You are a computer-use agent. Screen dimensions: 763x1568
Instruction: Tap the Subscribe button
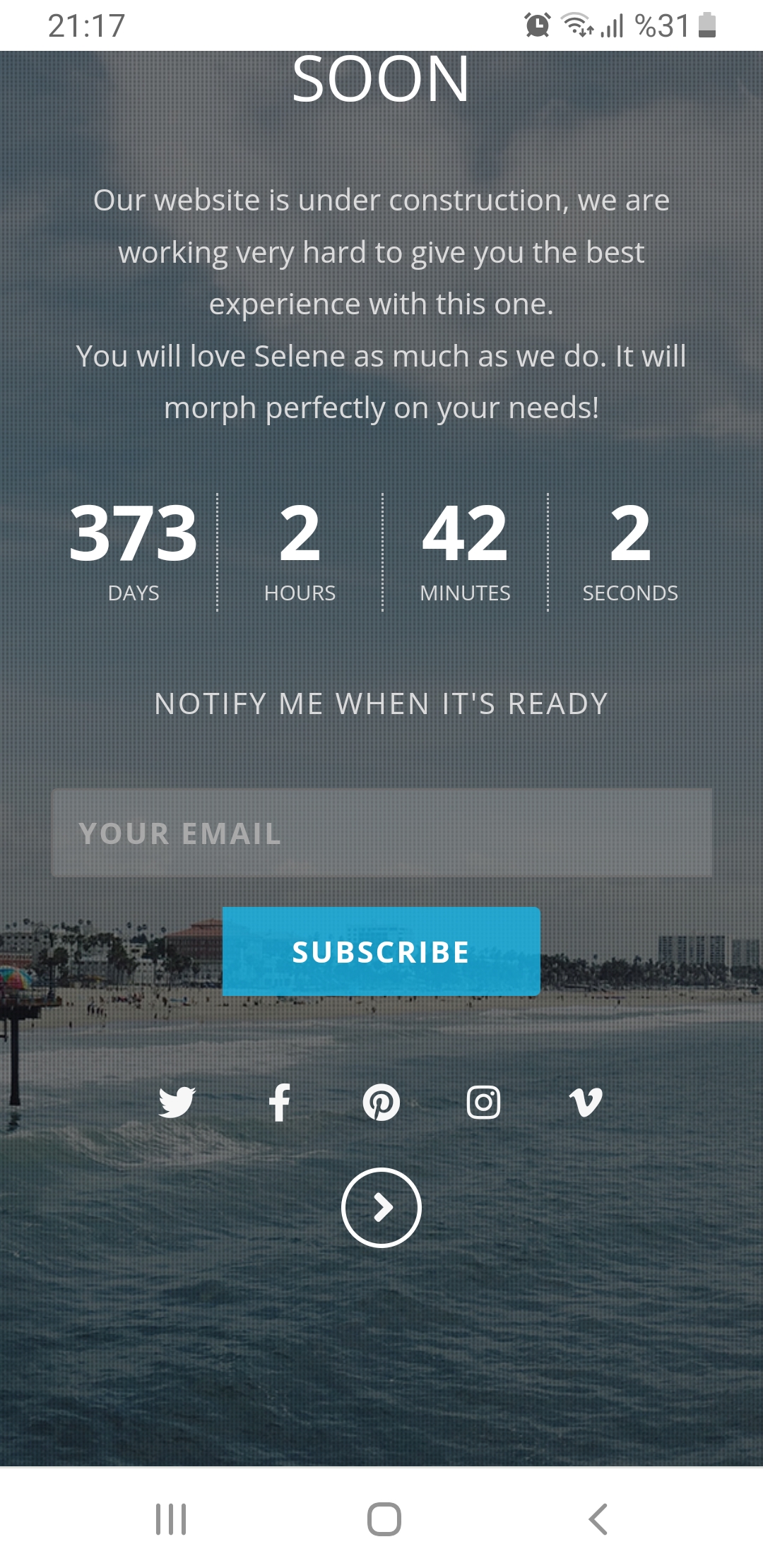tap(381, 951)
